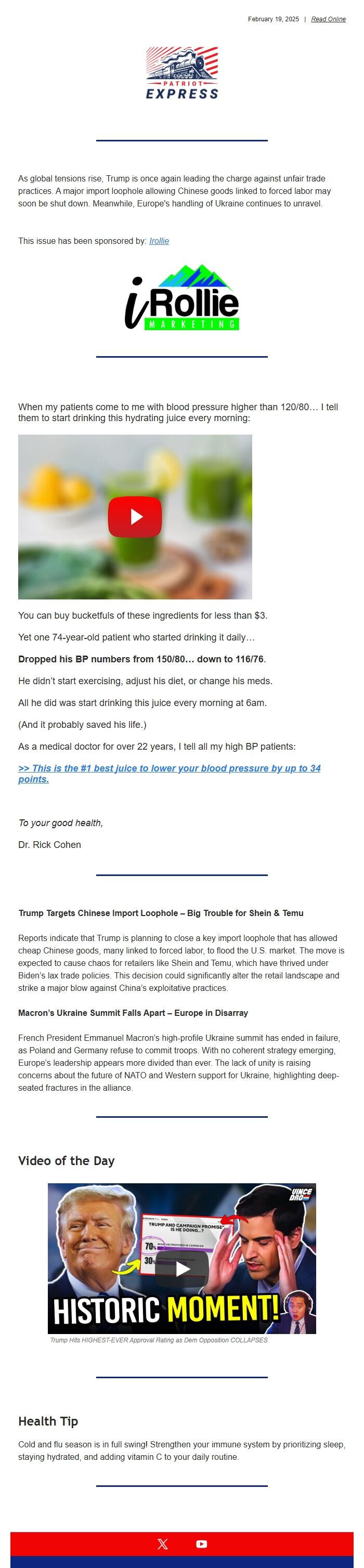This screenshot has width=364, height=1568.
Task: Open the Read Online link
Action: tap(328, 19)
